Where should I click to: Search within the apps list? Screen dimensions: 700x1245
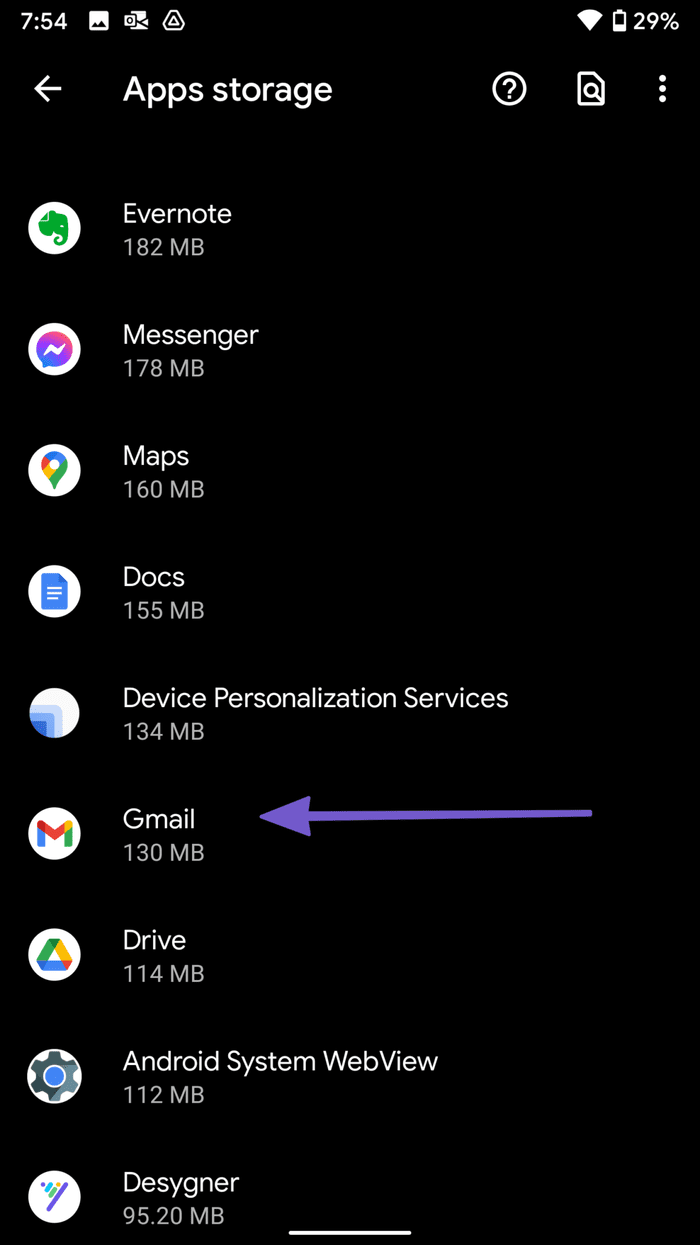point(591,89)
